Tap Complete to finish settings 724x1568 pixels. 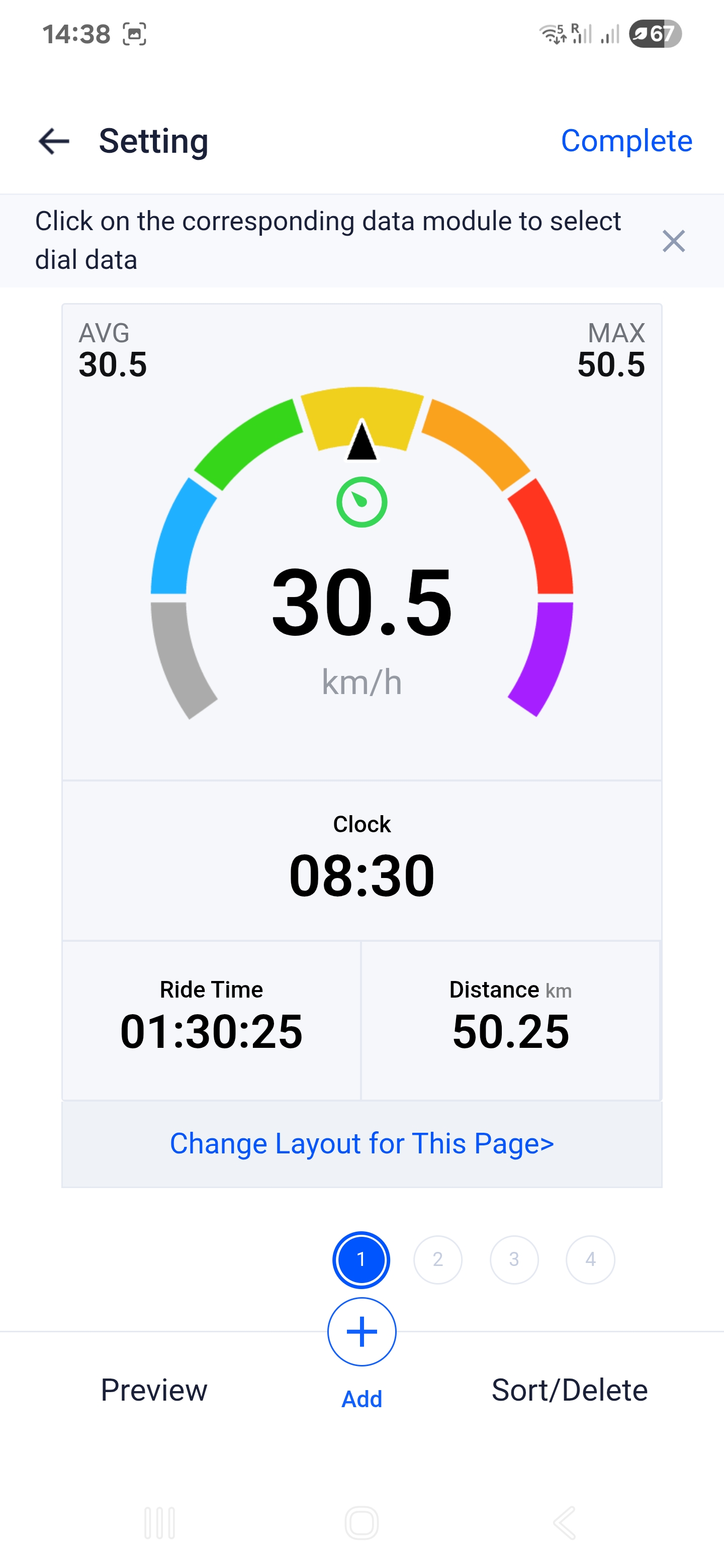626,141
